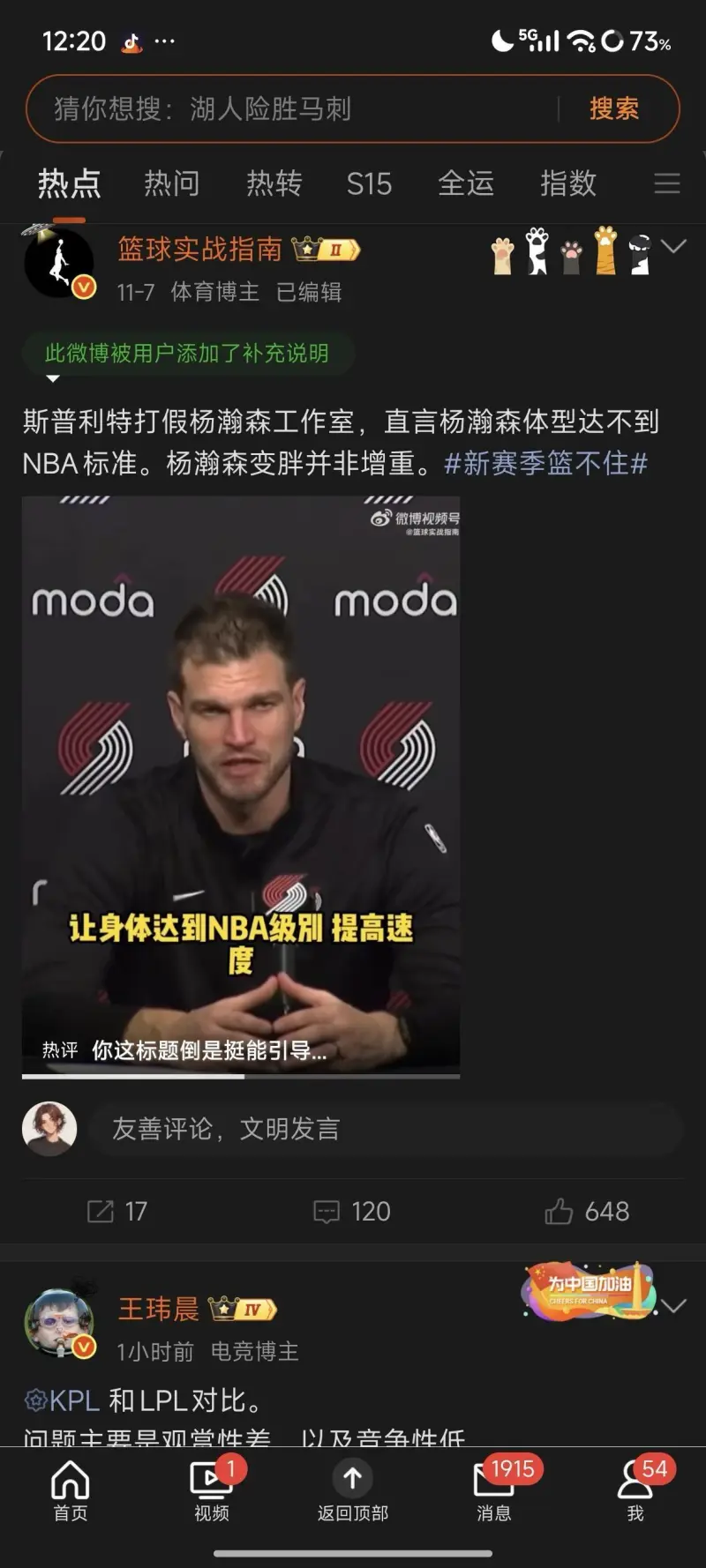
Task: Play the Trail Blazers press conference video
Action: click(x=241, y=785)
